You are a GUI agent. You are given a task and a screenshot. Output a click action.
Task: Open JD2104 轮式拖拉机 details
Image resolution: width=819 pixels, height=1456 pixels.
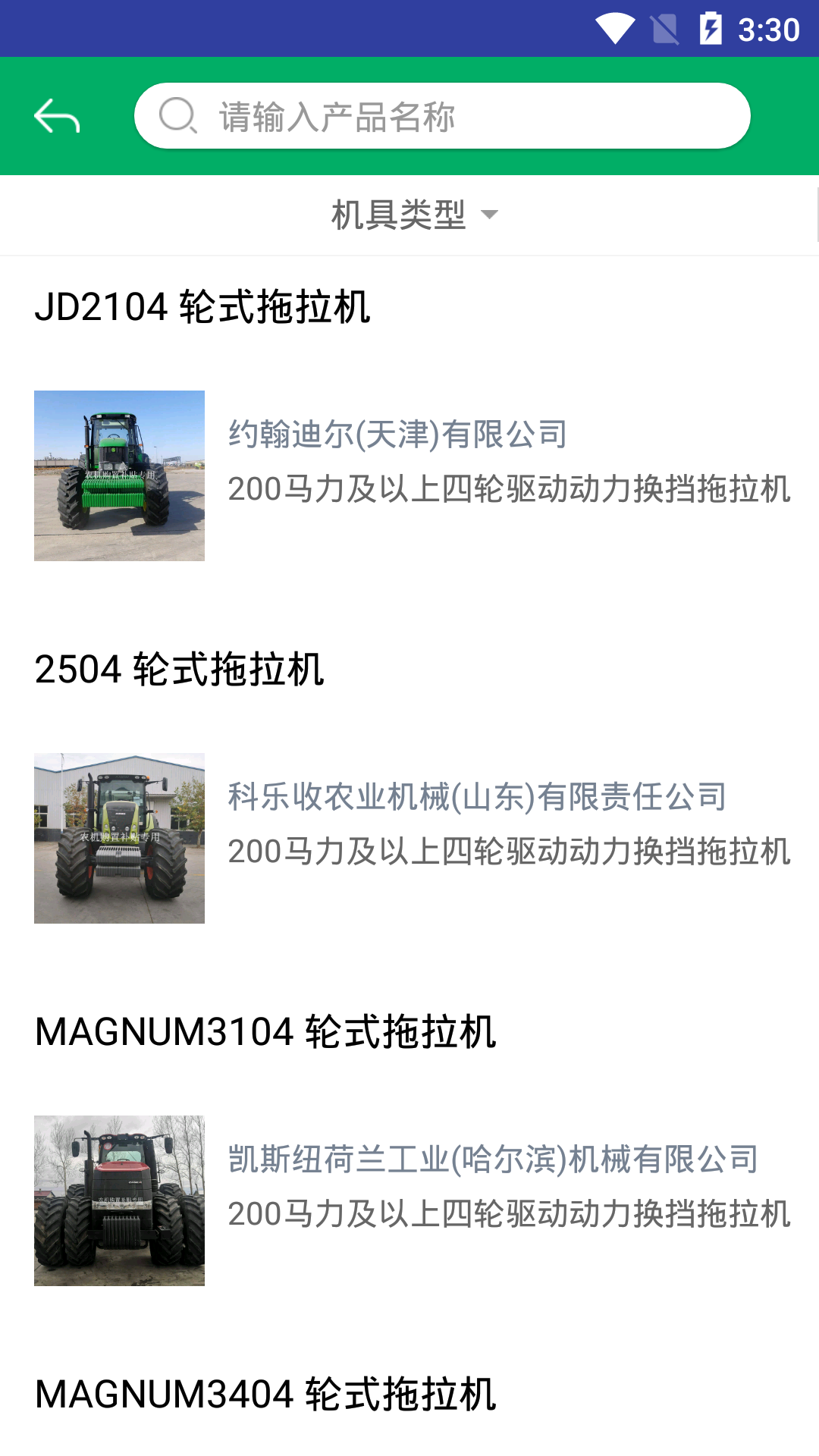(204, 304)
